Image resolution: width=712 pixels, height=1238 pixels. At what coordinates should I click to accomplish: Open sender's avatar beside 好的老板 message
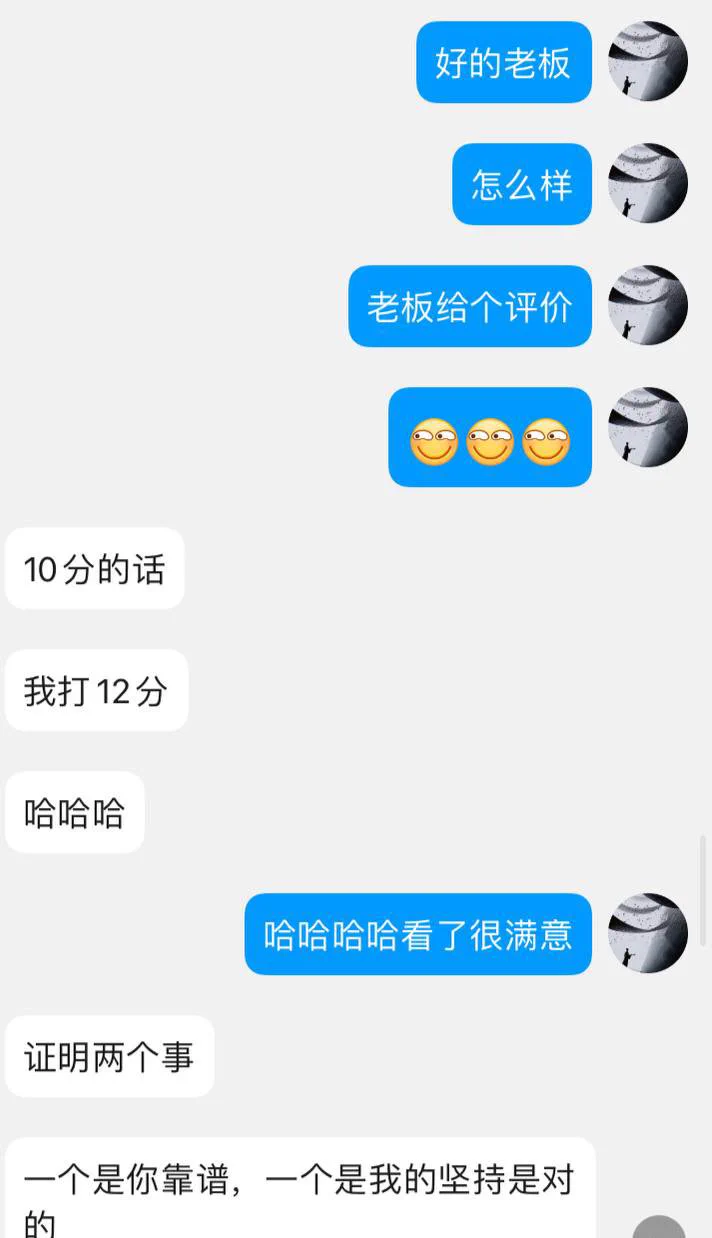click(648, 62)
